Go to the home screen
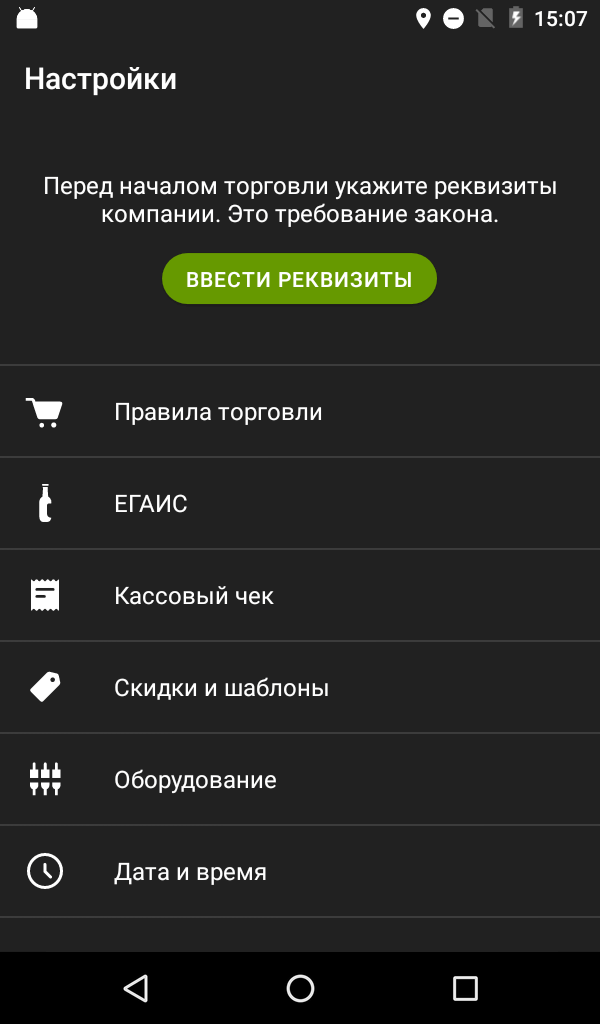The image size is (600, 1024). (x=300, y=988)
